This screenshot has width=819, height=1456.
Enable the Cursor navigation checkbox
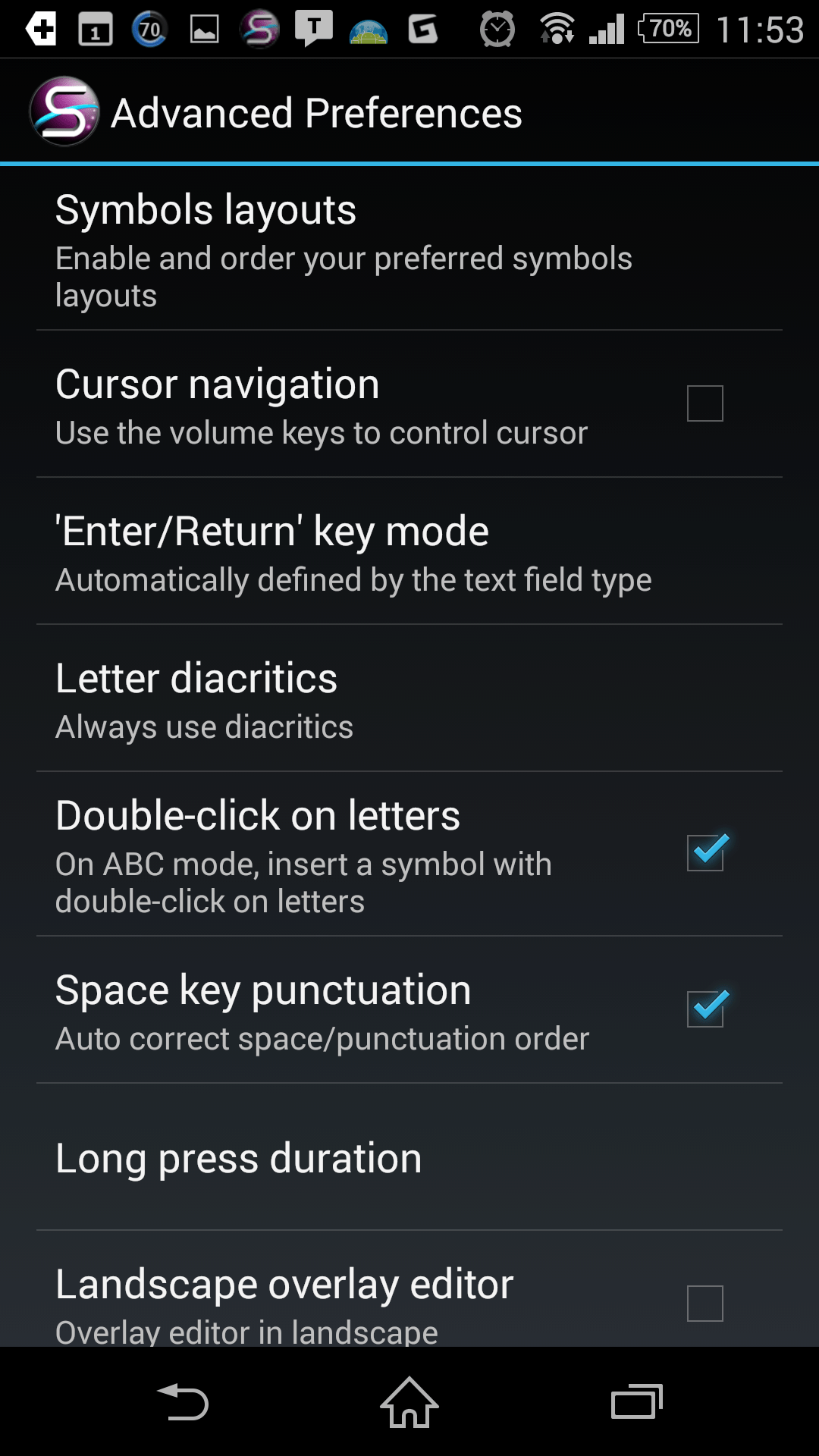click(704, 403)
